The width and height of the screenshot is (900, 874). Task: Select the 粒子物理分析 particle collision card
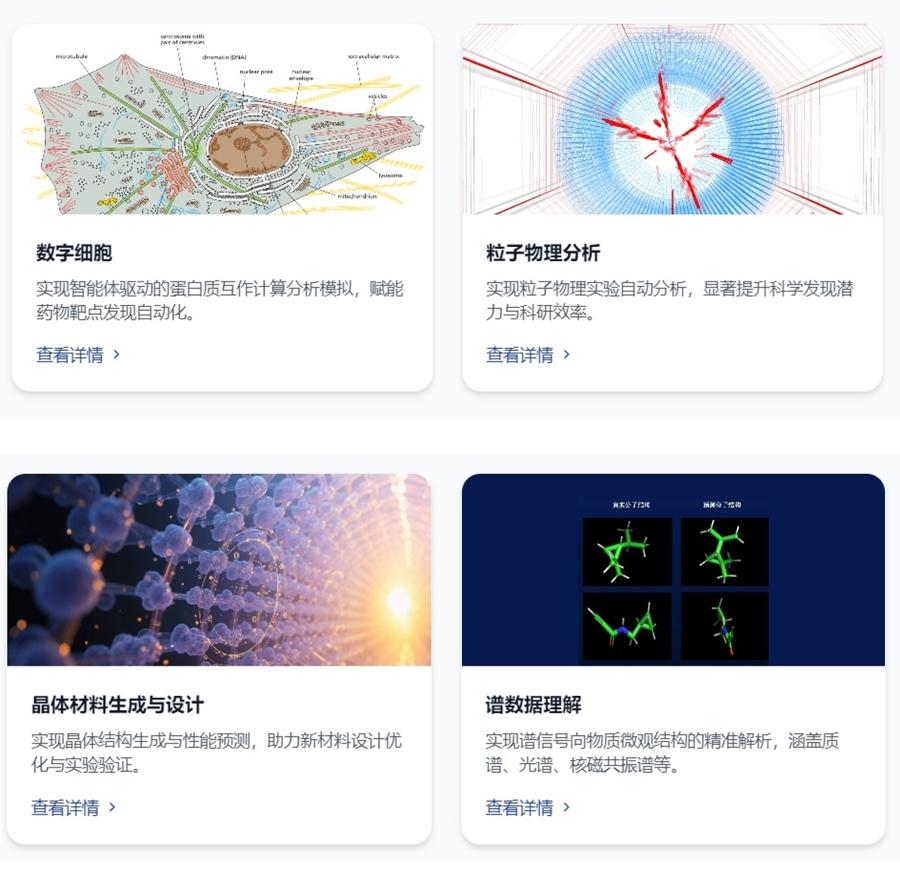coord(672,120)
